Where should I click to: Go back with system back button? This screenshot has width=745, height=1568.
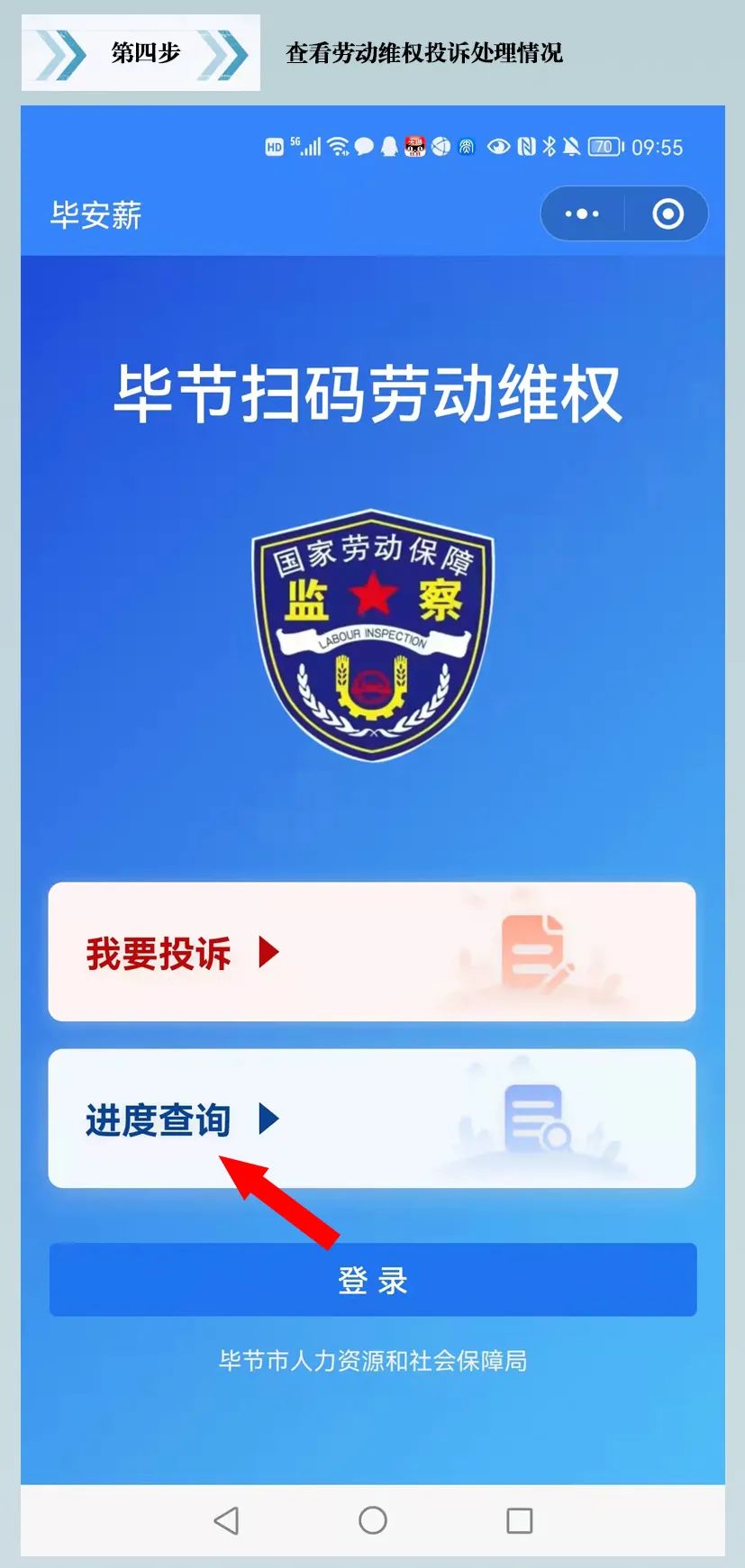226,1521
